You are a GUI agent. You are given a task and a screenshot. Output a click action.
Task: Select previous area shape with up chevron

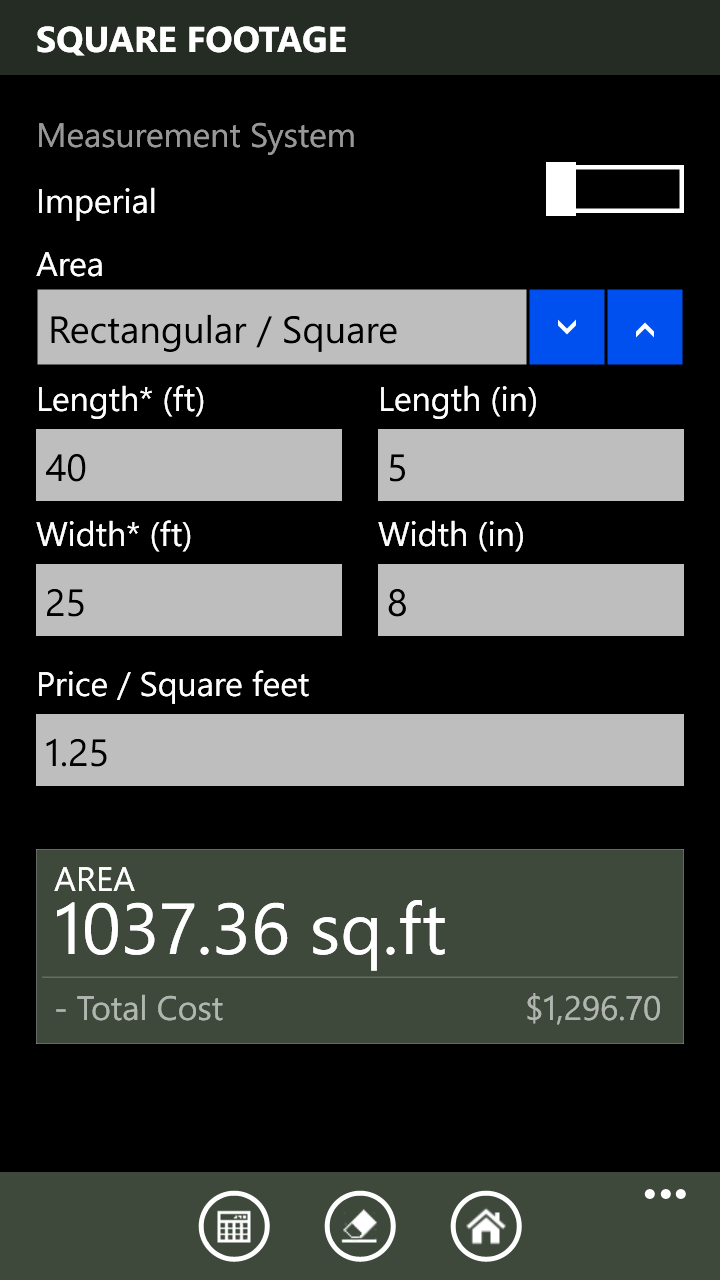click(645, 328)
